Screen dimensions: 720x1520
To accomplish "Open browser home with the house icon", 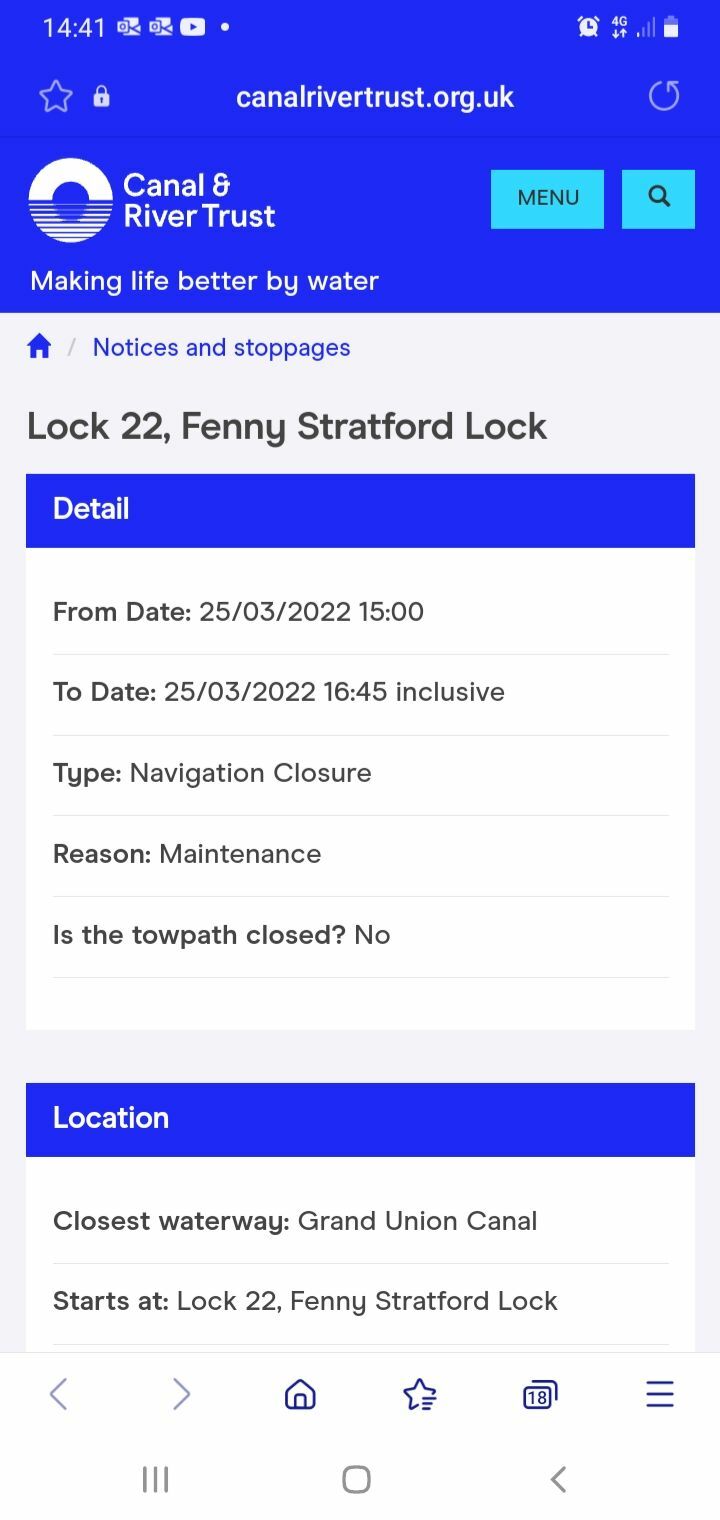I will pyautogui.click(x=300, y=1393).
